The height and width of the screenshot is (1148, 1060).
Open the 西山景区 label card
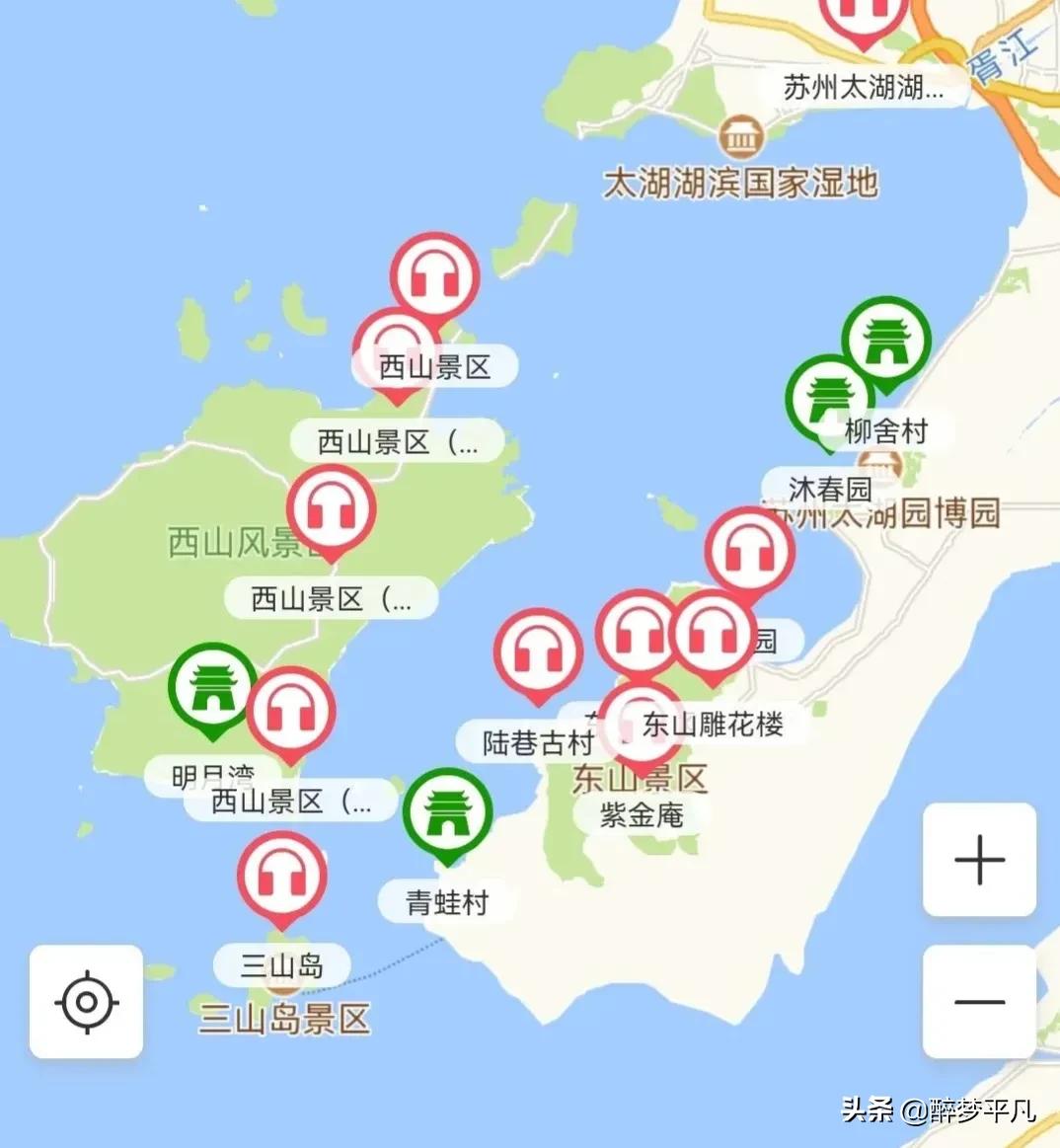[434, 364]
